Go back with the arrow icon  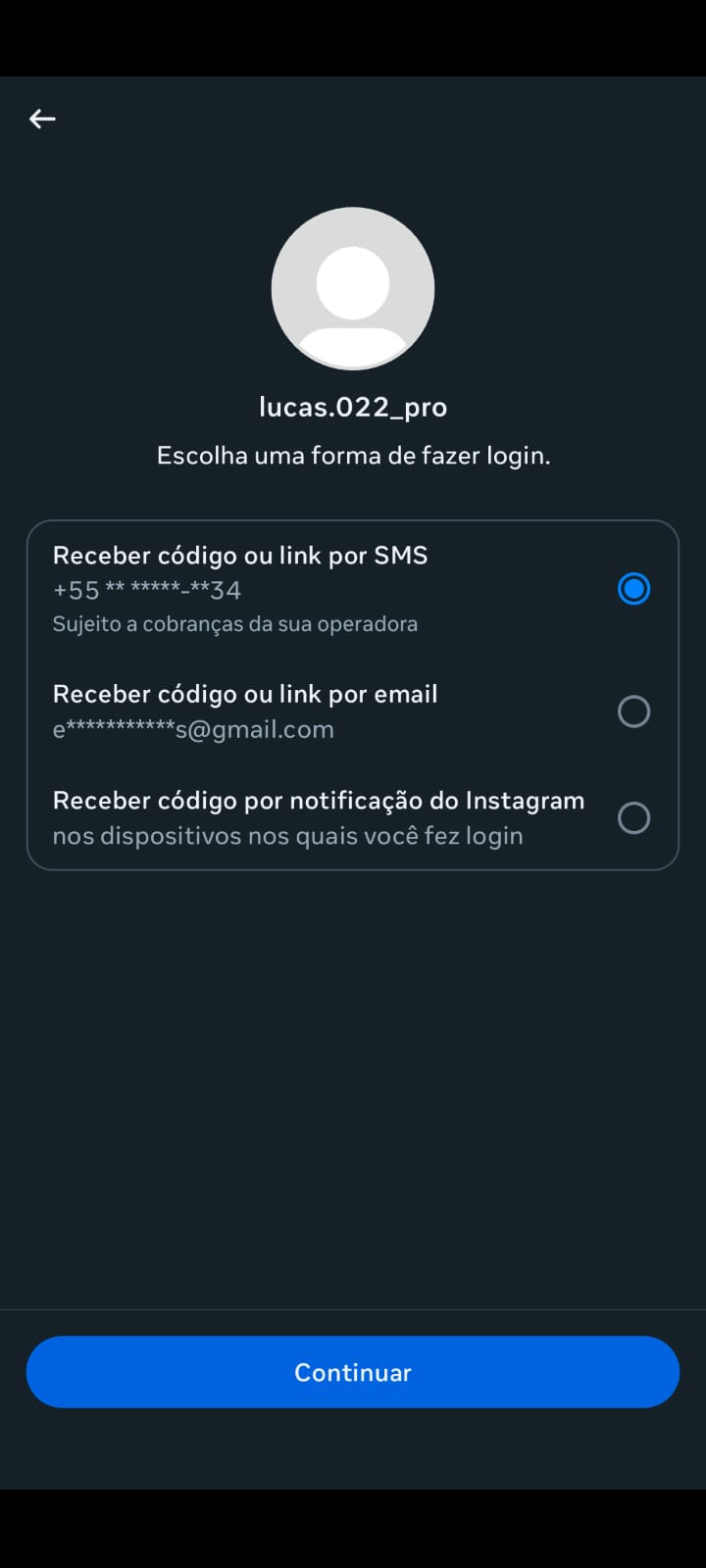(x=42, y=120)
